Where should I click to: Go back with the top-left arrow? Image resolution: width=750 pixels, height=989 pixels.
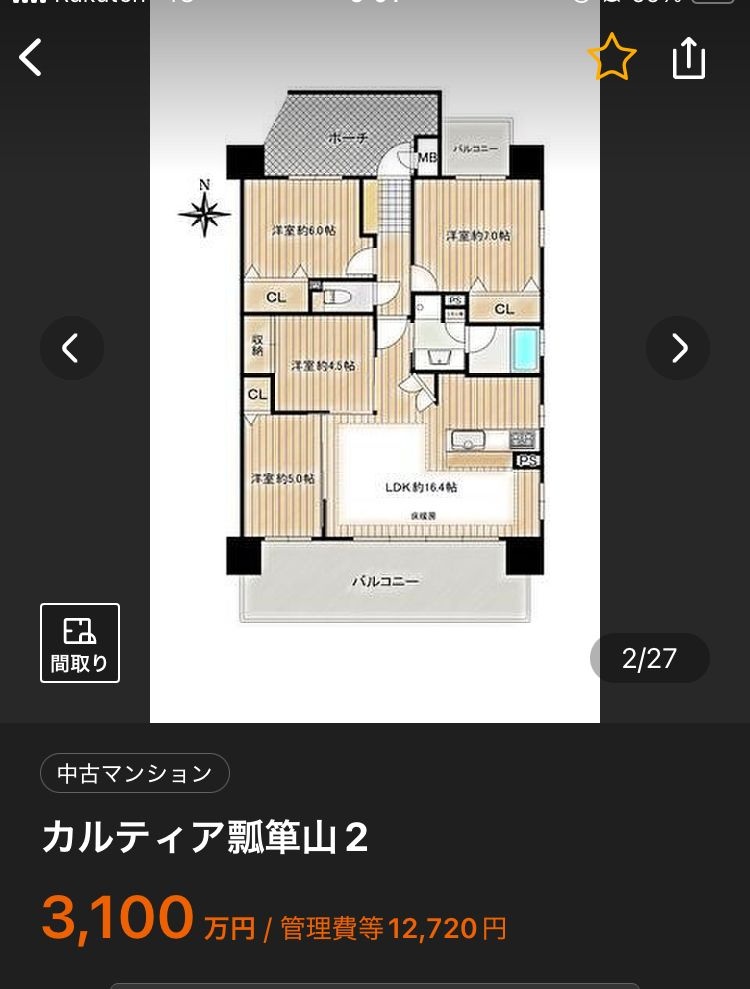click(31, 58)
